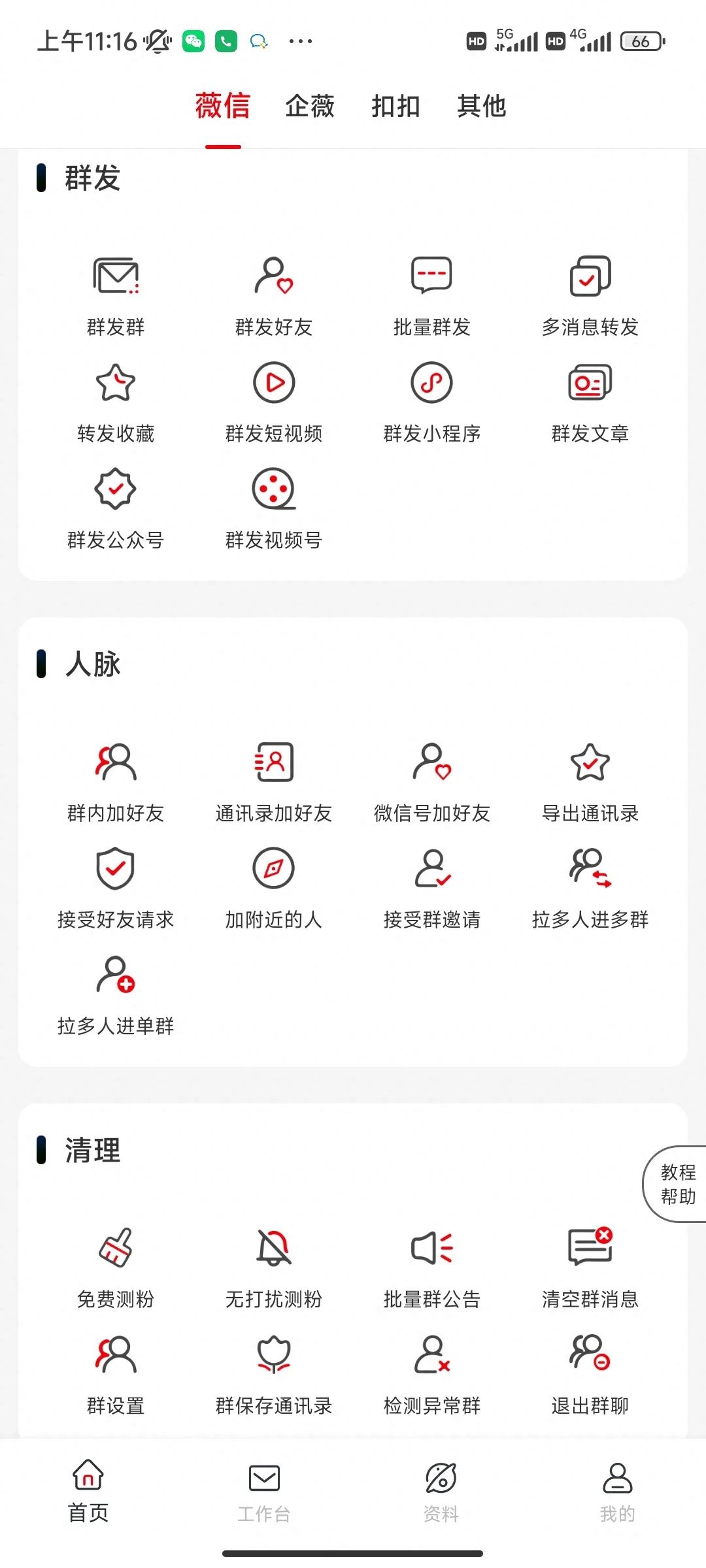Open 通讯录加好友 feature
The width and height of the screenshot is (706, 1568).
pyautogui.click(x=274, y=781)
